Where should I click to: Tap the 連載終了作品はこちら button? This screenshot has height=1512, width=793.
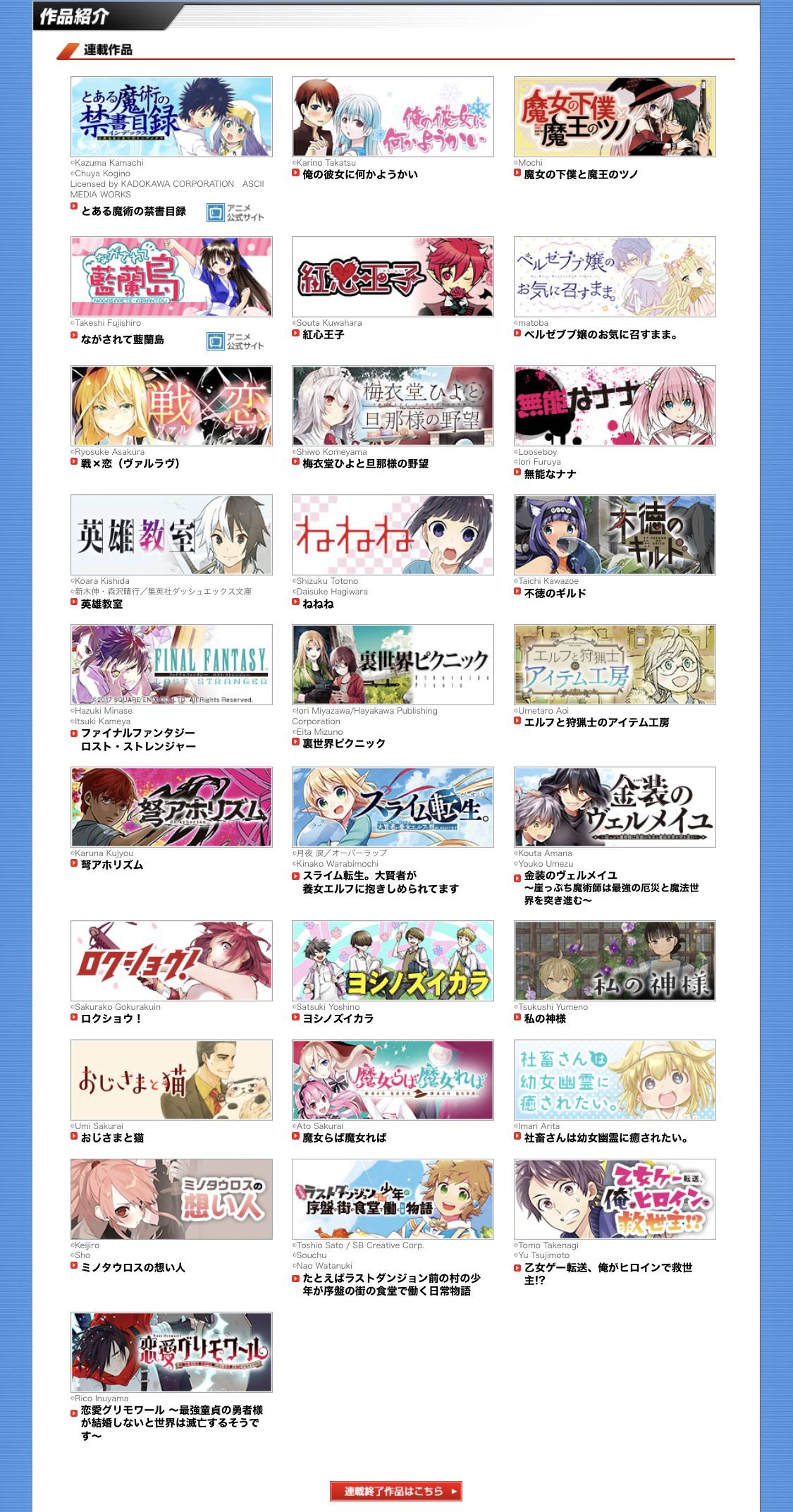(396, 1491)
